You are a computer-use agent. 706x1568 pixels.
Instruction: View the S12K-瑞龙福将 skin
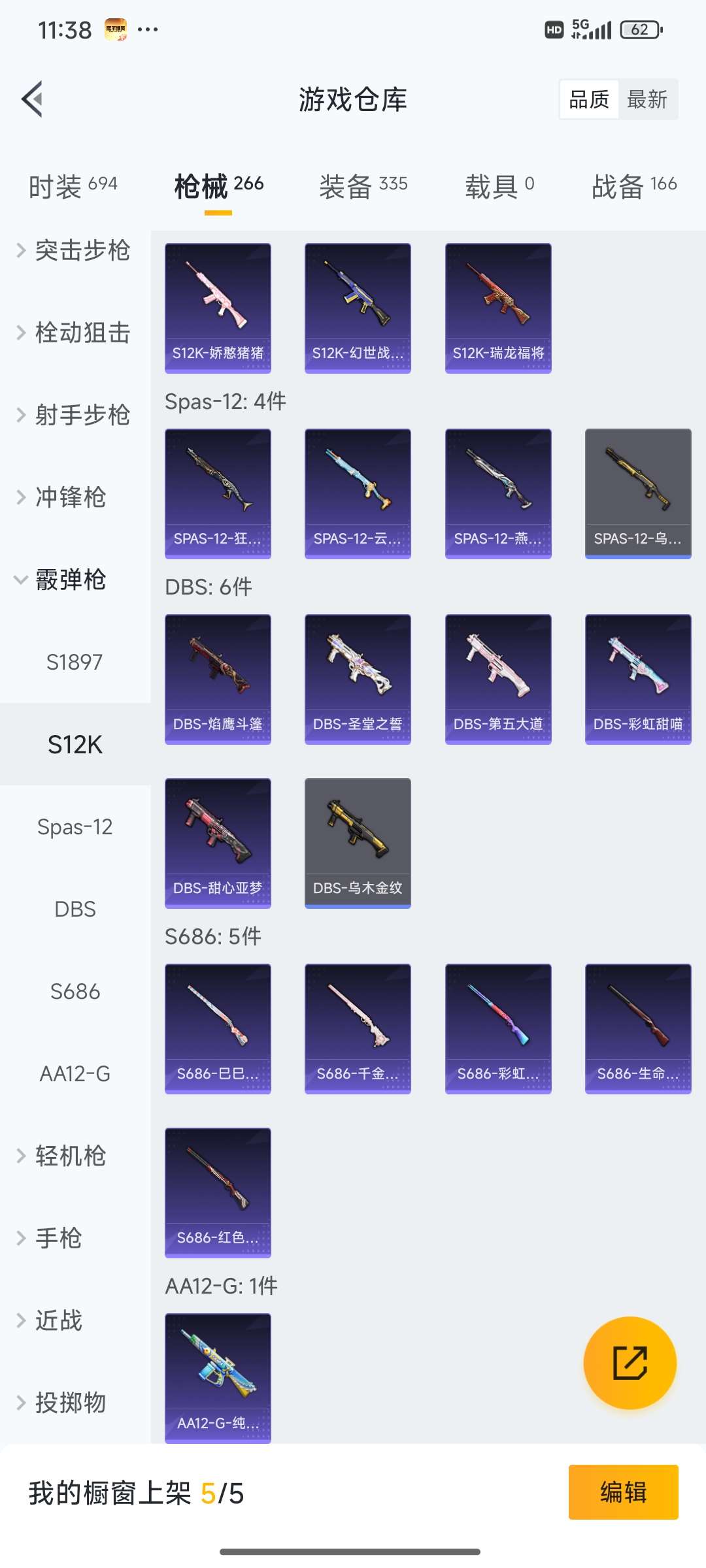[498, 308]
